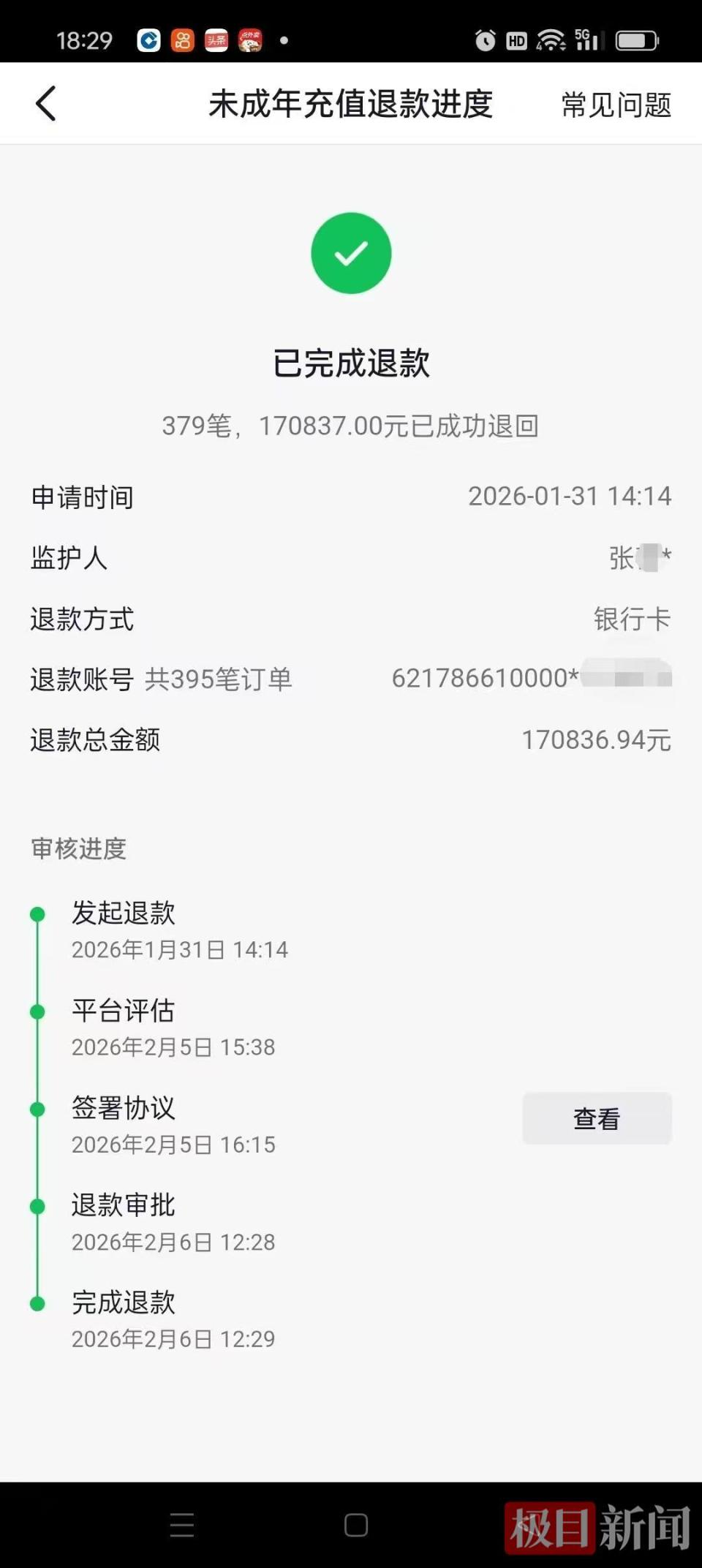Tap 查看 next to 签署协议
Image resolution: width=702 pixels, height=1568 pixels.
coord(597,1117)
